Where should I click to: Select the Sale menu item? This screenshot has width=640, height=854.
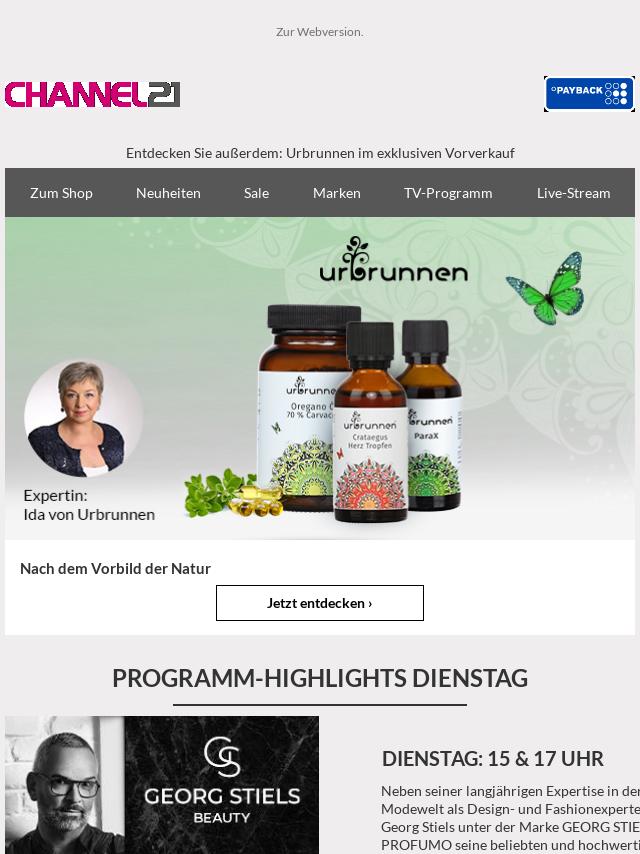point(256,193)
